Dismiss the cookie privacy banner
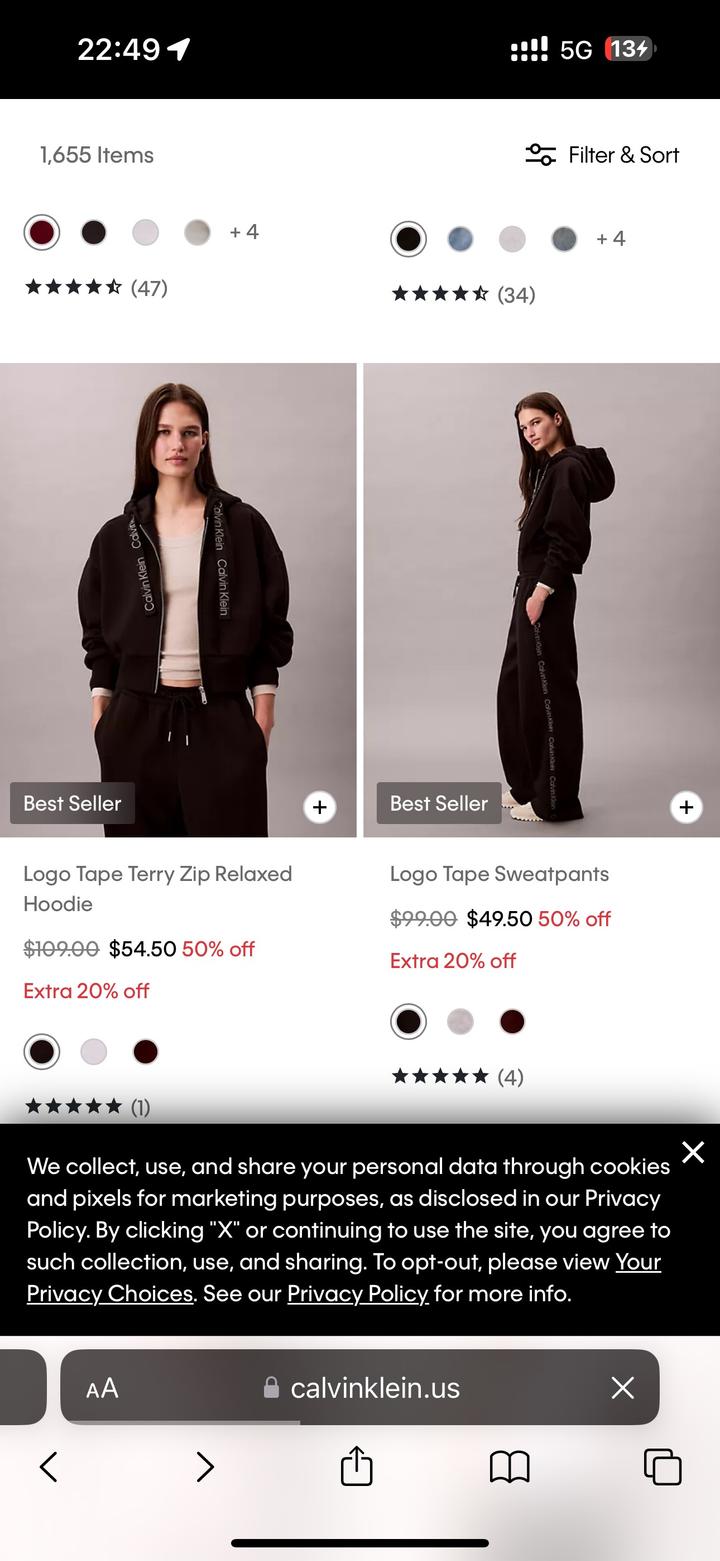Image resolution: width=720 pixels, height=1561 pixels. pos(693,1152)
